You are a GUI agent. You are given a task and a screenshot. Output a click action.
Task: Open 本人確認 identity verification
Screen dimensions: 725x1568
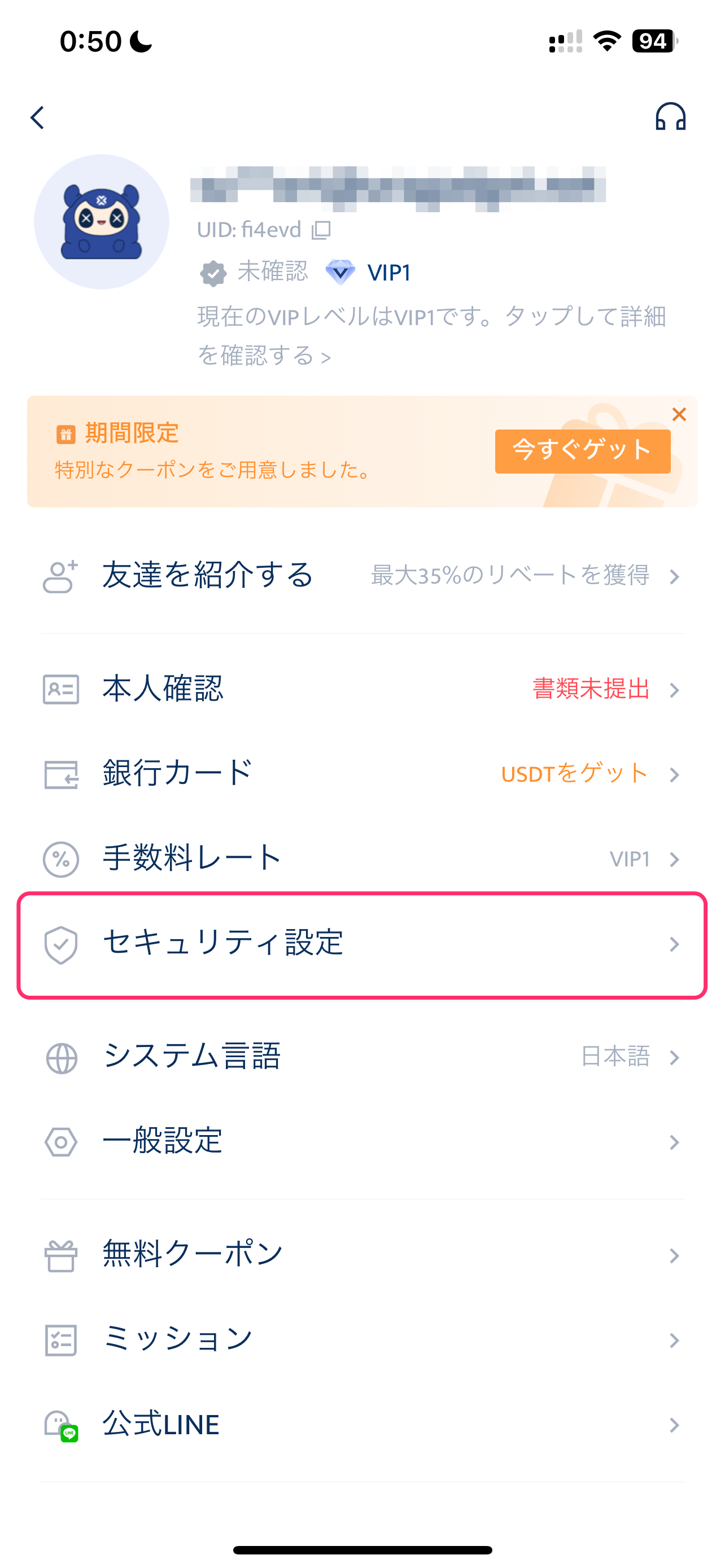(x=362, y=690)
